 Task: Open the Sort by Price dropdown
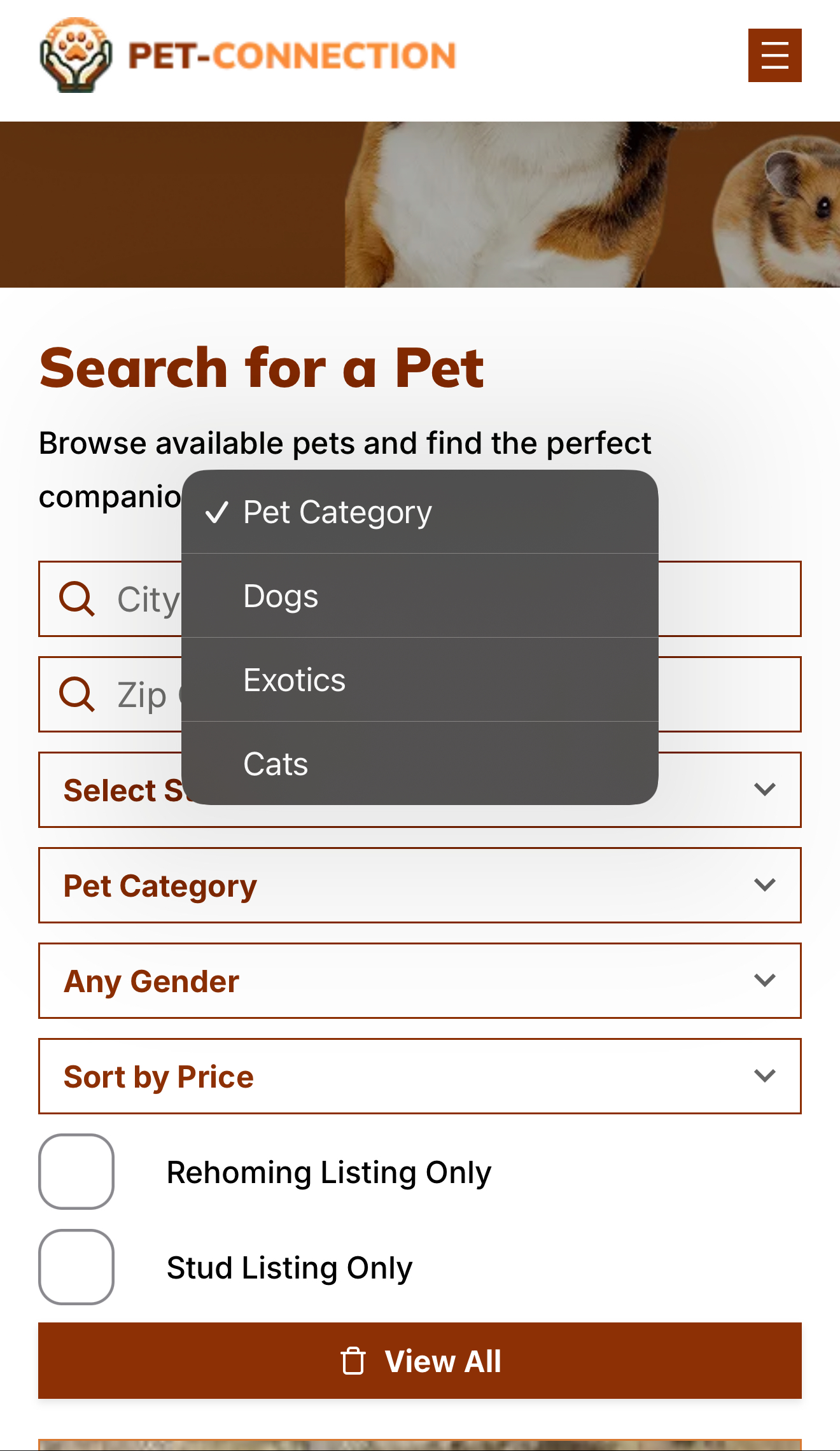click(x=420, y=1076)
